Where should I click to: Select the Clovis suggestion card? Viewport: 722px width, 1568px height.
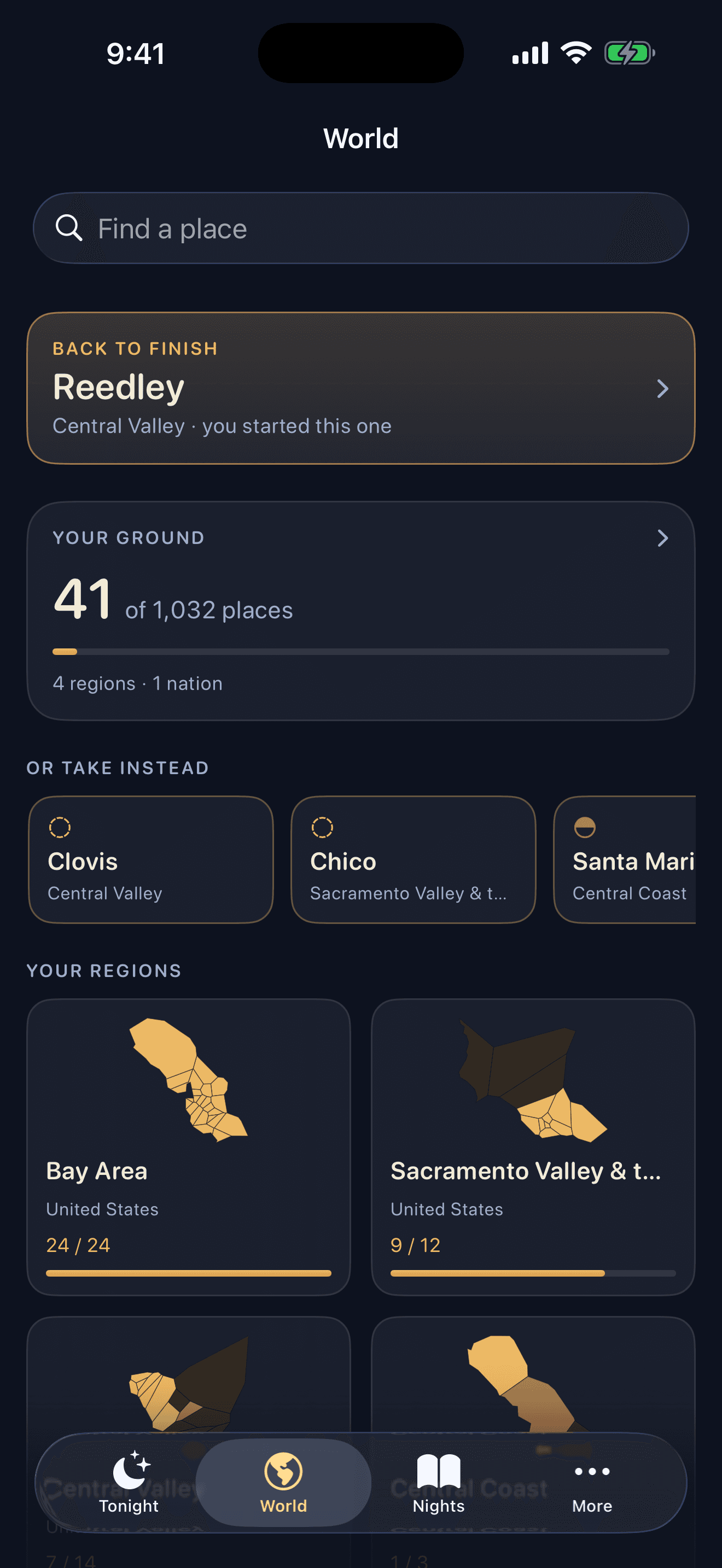tap(151, 859)
